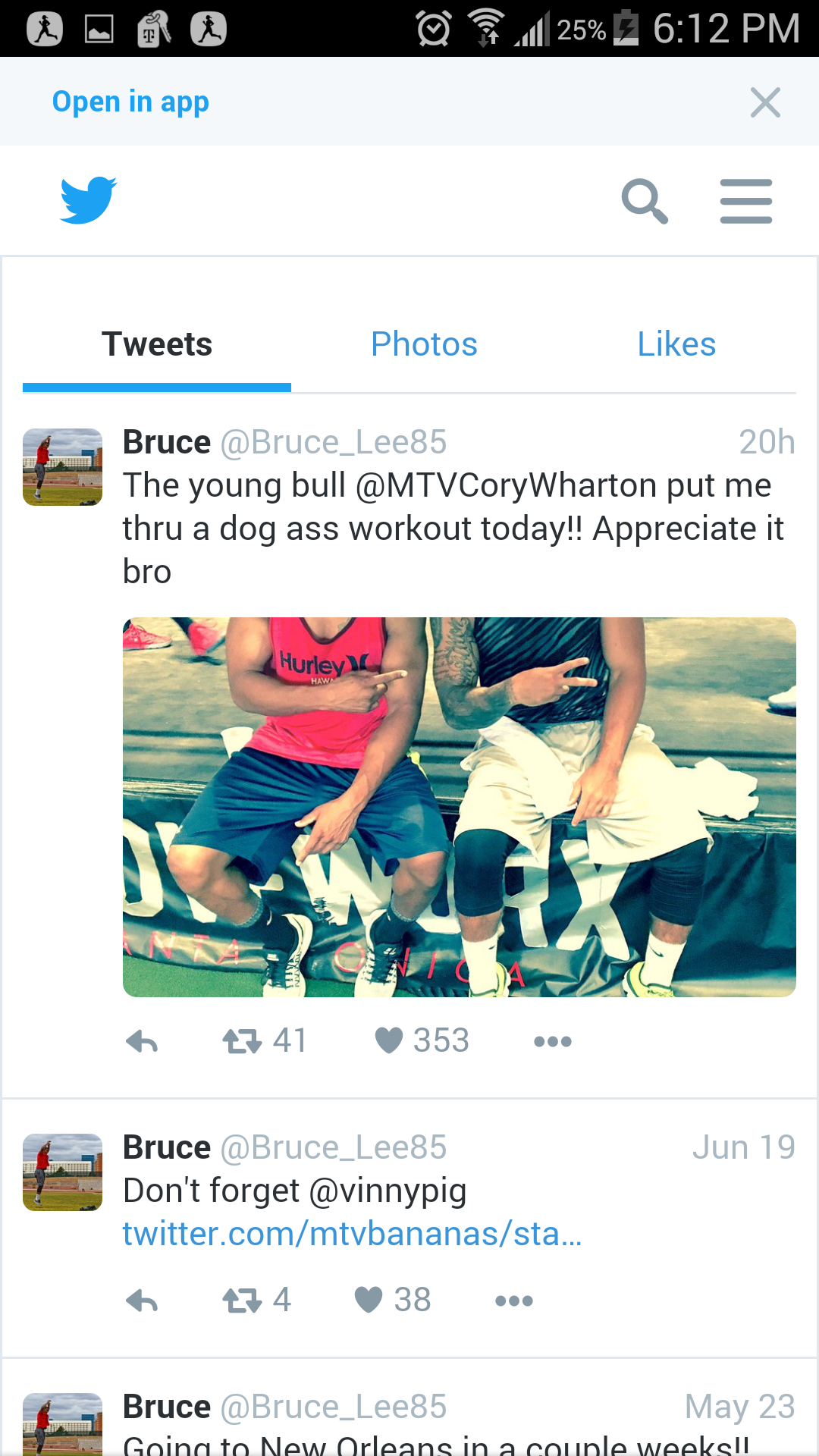
Task: Open the search magnifier
Action: pos(645,201)
